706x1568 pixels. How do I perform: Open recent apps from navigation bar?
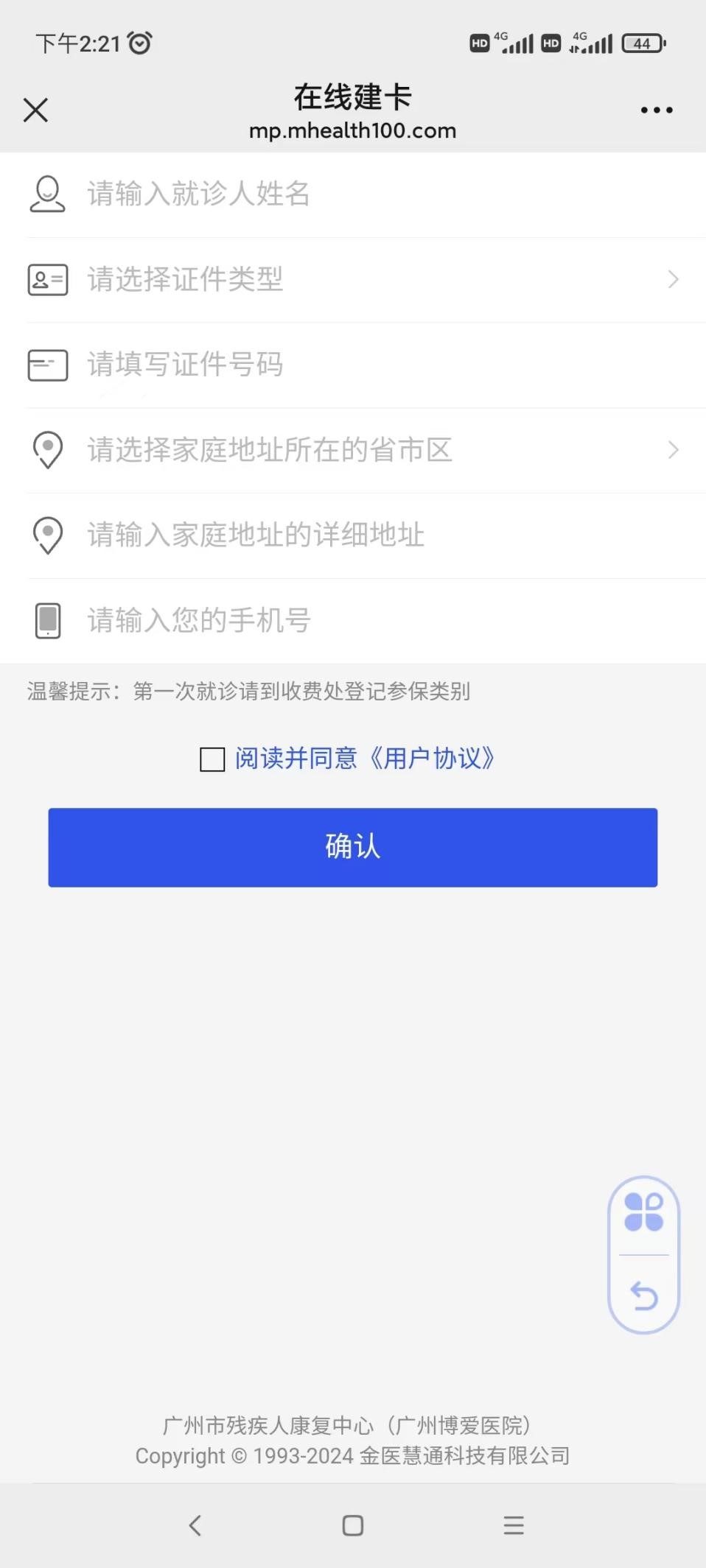tap(514, 1525)
